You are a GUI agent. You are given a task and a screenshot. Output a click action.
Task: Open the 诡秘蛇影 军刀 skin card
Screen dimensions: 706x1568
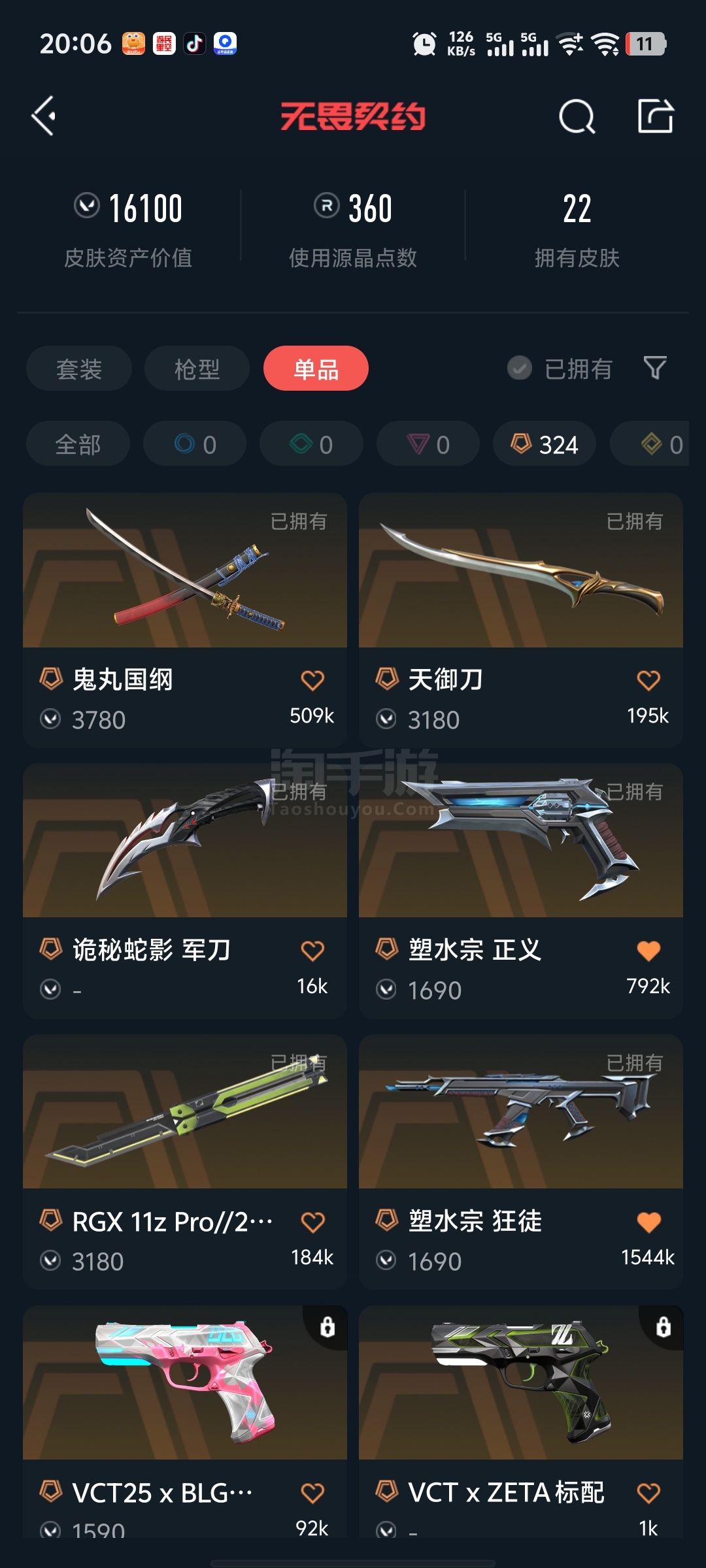185,891
